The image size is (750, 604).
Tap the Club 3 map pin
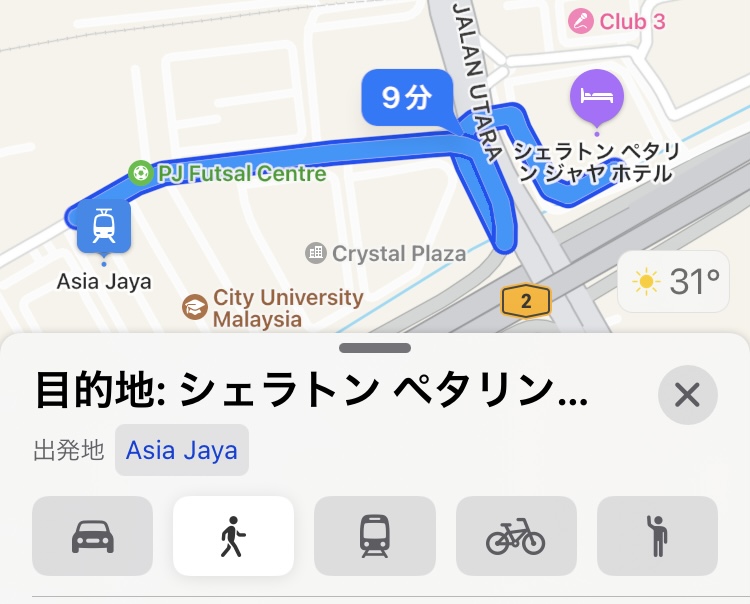(x=580, y=21)
